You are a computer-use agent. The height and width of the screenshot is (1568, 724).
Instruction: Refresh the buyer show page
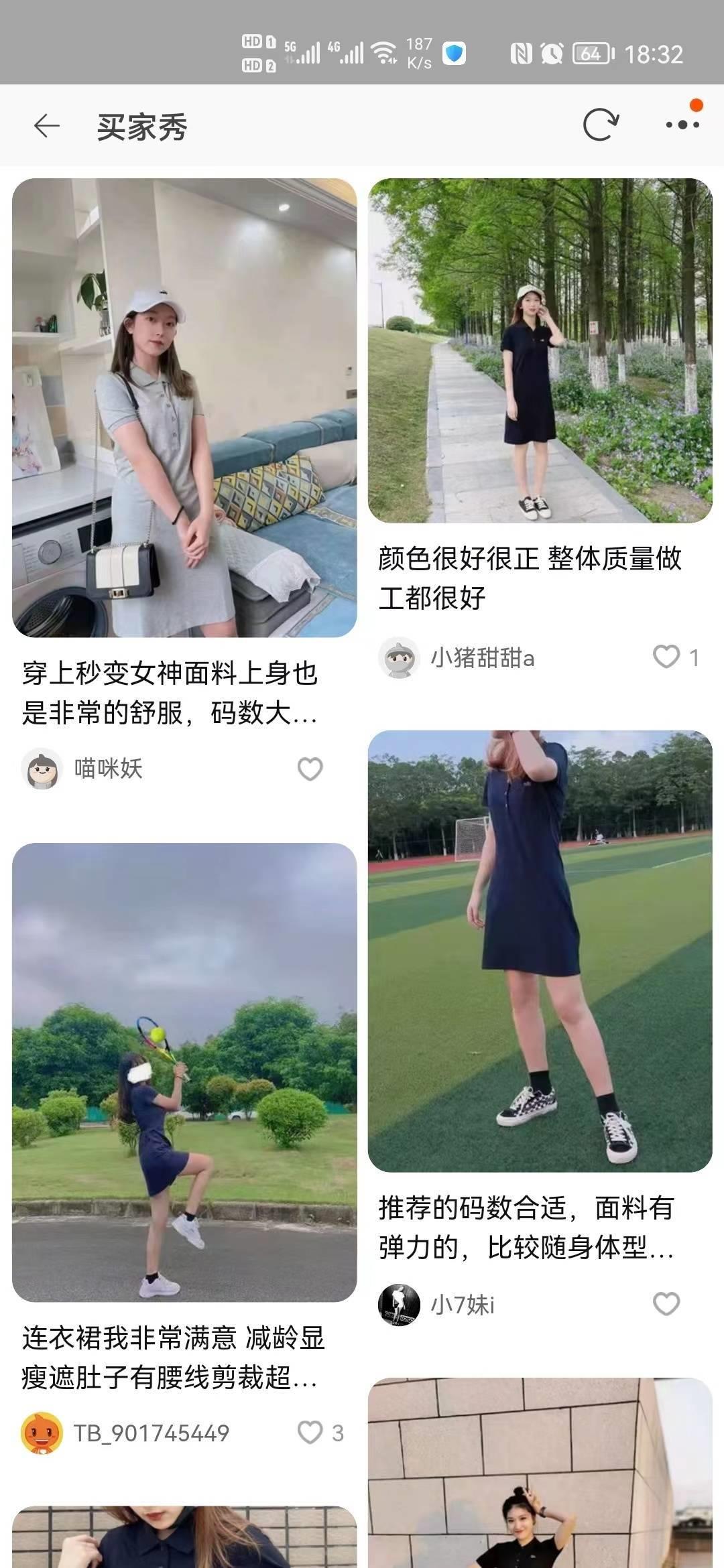pyautogui.click(x=600, y=125)
